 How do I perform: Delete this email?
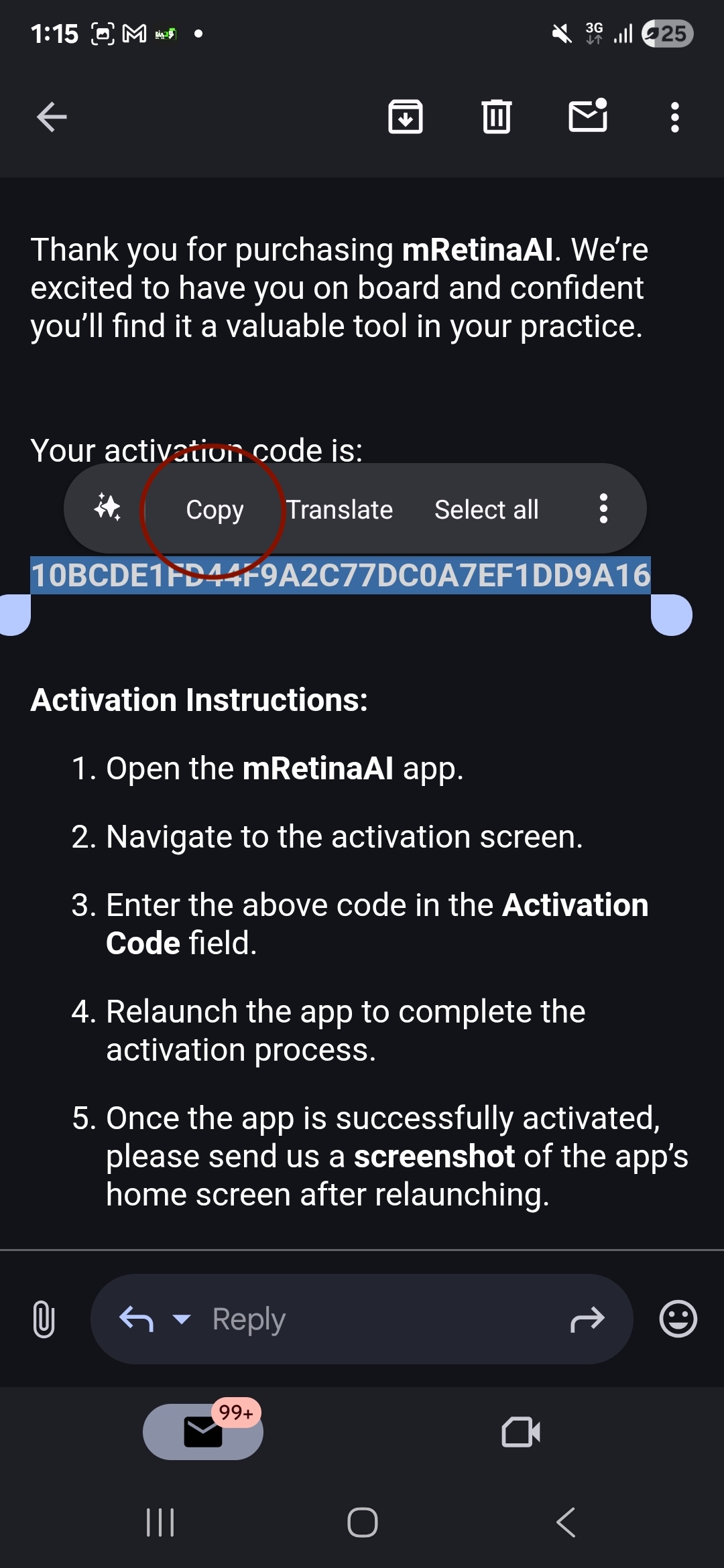(x=496, y=117)
